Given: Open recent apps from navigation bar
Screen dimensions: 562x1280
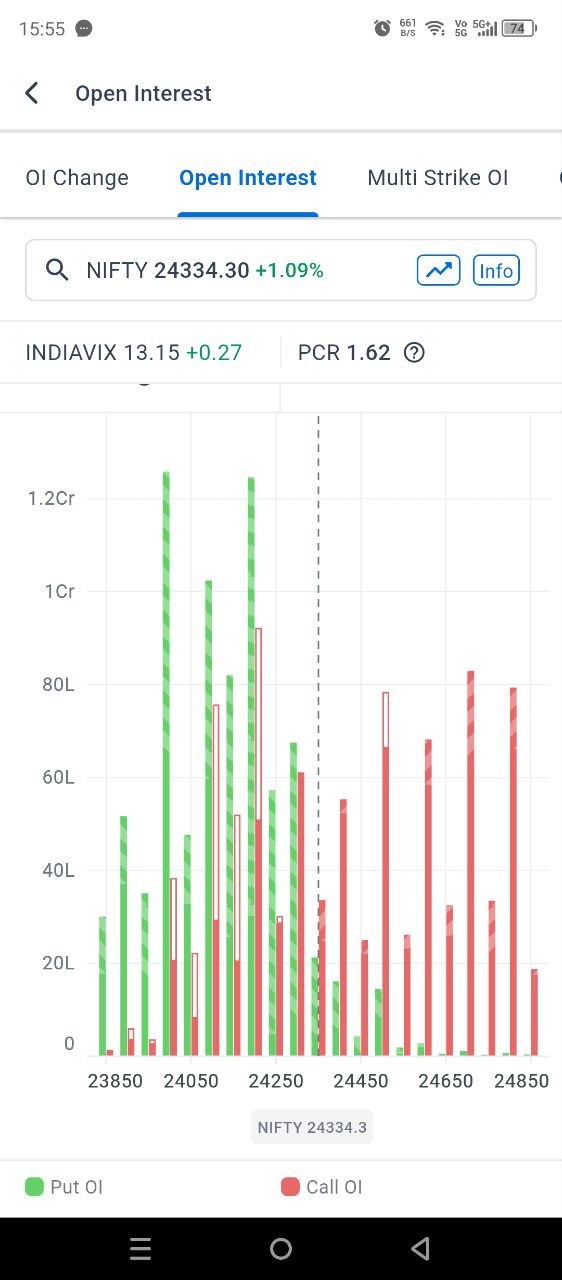Looking at the screenshot, I should coord(141,1248).
